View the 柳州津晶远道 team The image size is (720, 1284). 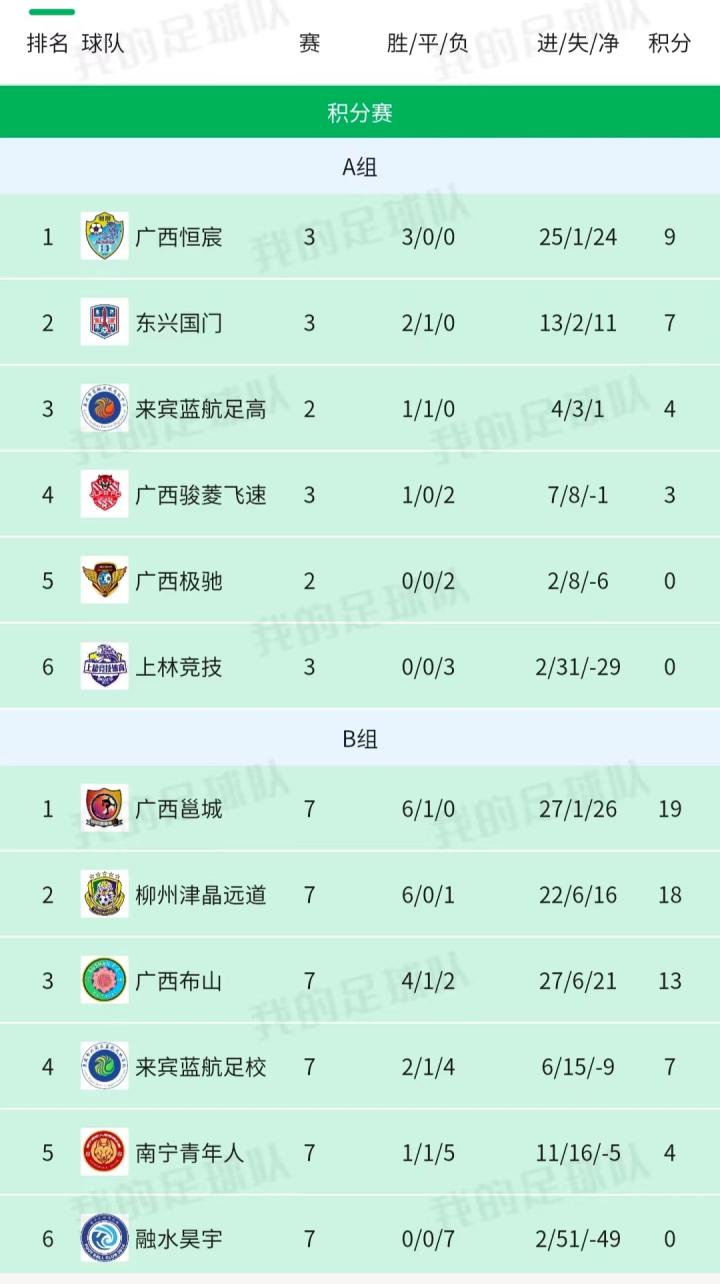point(200,894)
